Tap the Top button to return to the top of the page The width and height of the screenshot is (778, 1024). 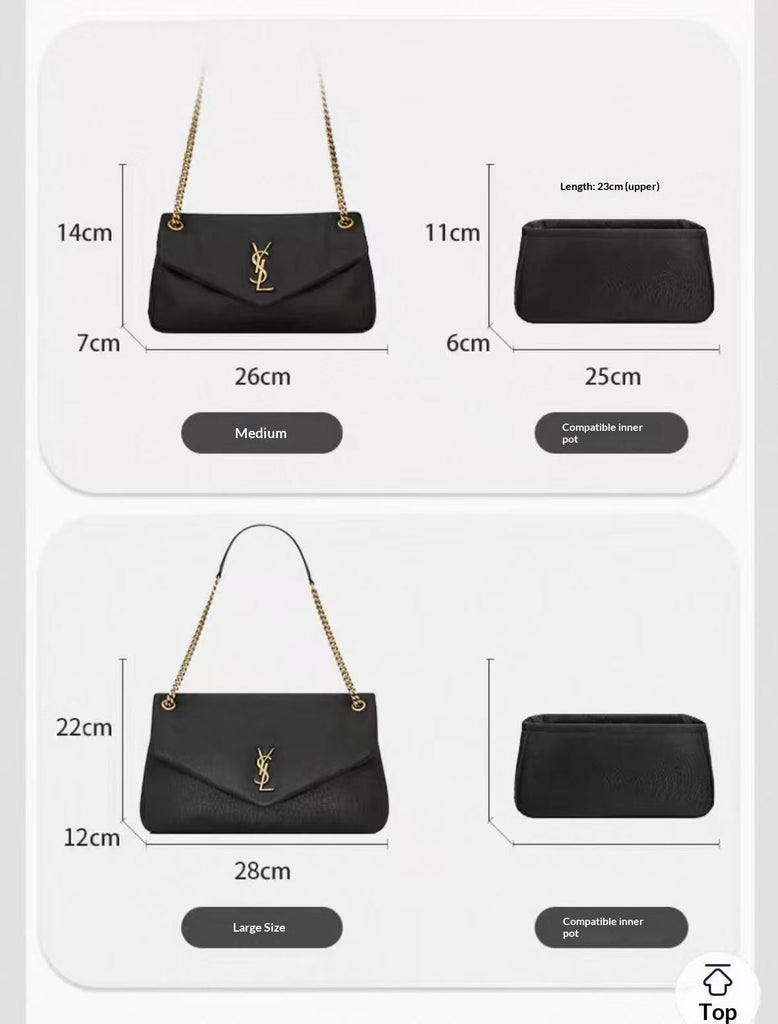tap(718, 993)
